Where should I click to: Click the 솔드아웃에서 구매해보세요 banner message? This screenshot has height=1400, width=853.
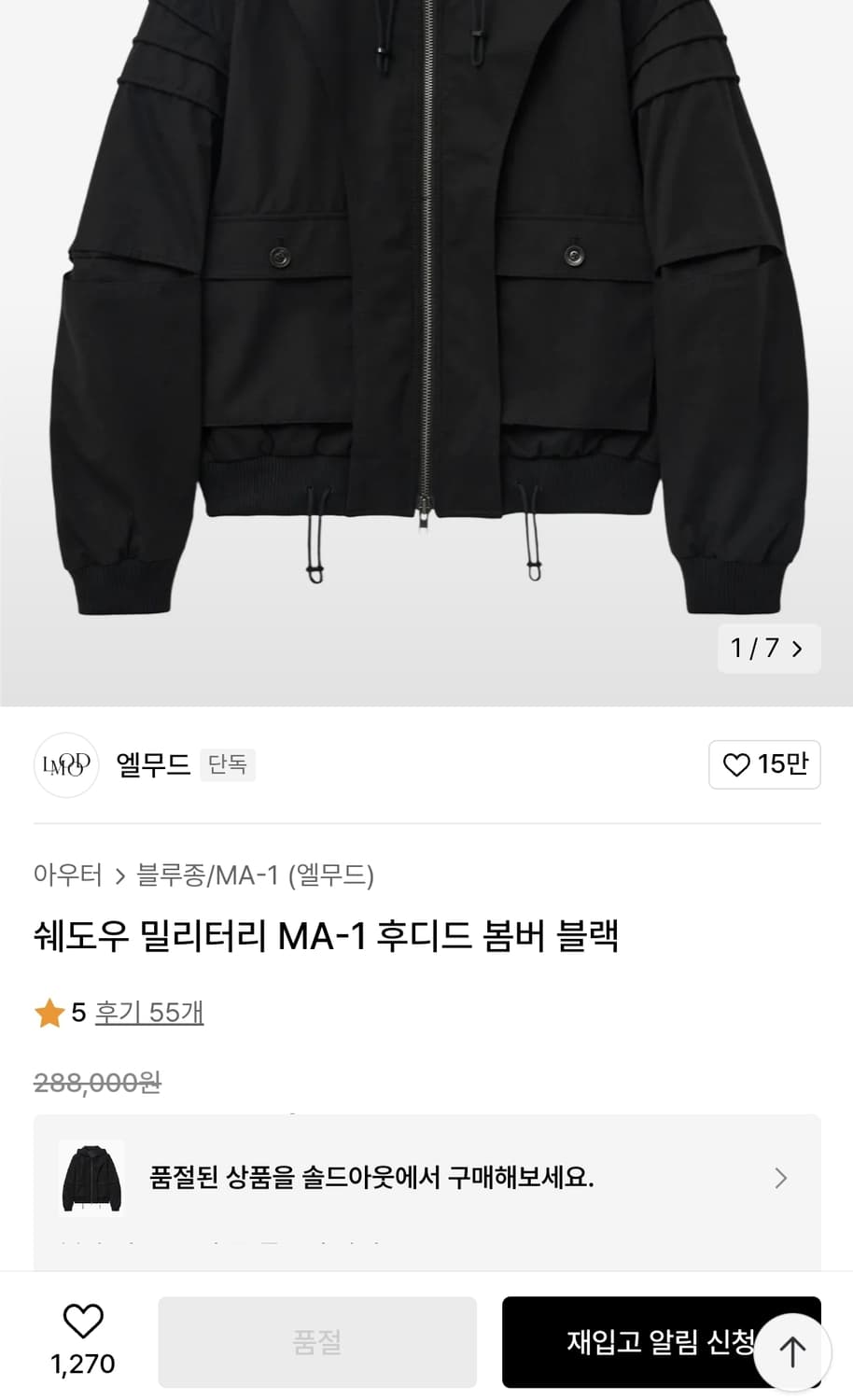[x=373, y=1177]
